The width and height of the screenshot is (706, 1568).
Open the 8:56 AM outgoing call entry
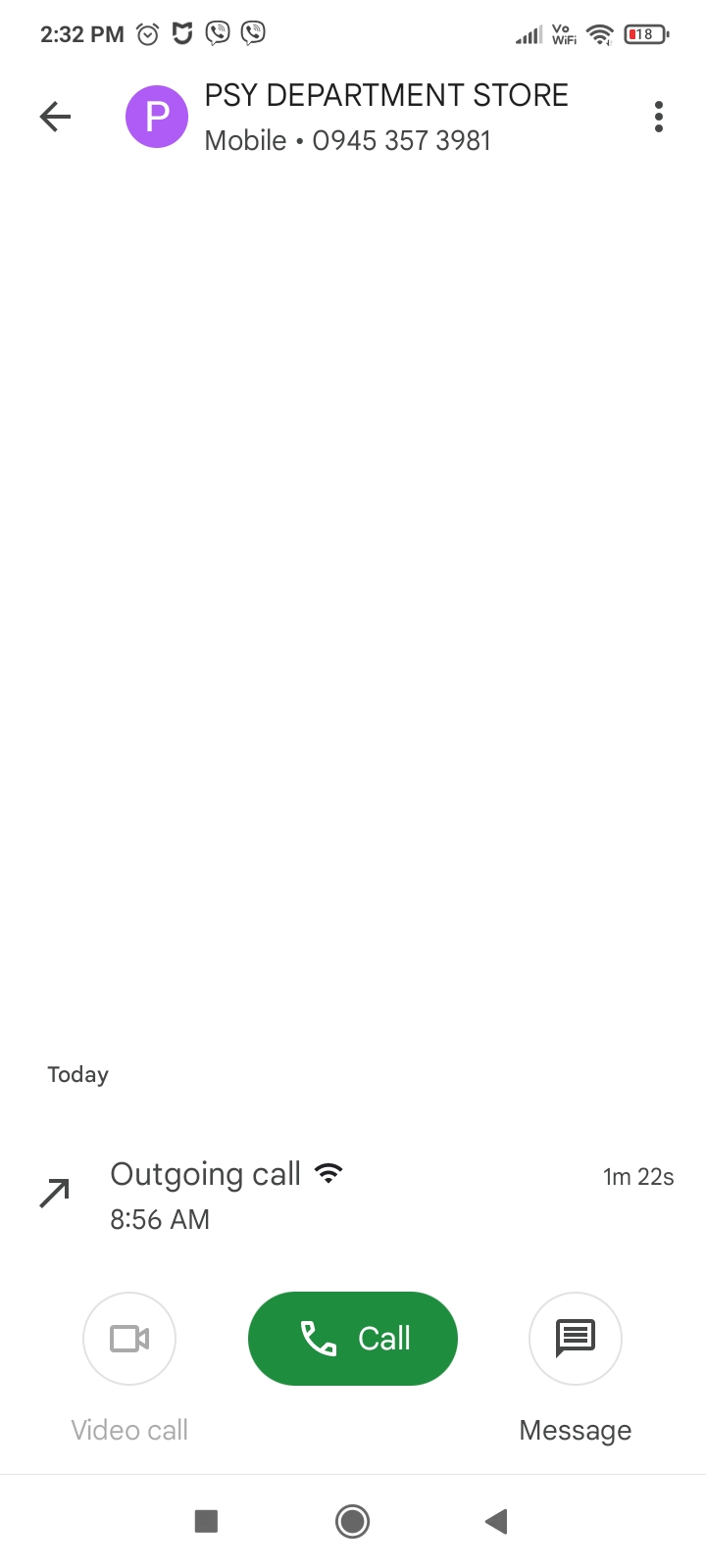[353, 1196]
